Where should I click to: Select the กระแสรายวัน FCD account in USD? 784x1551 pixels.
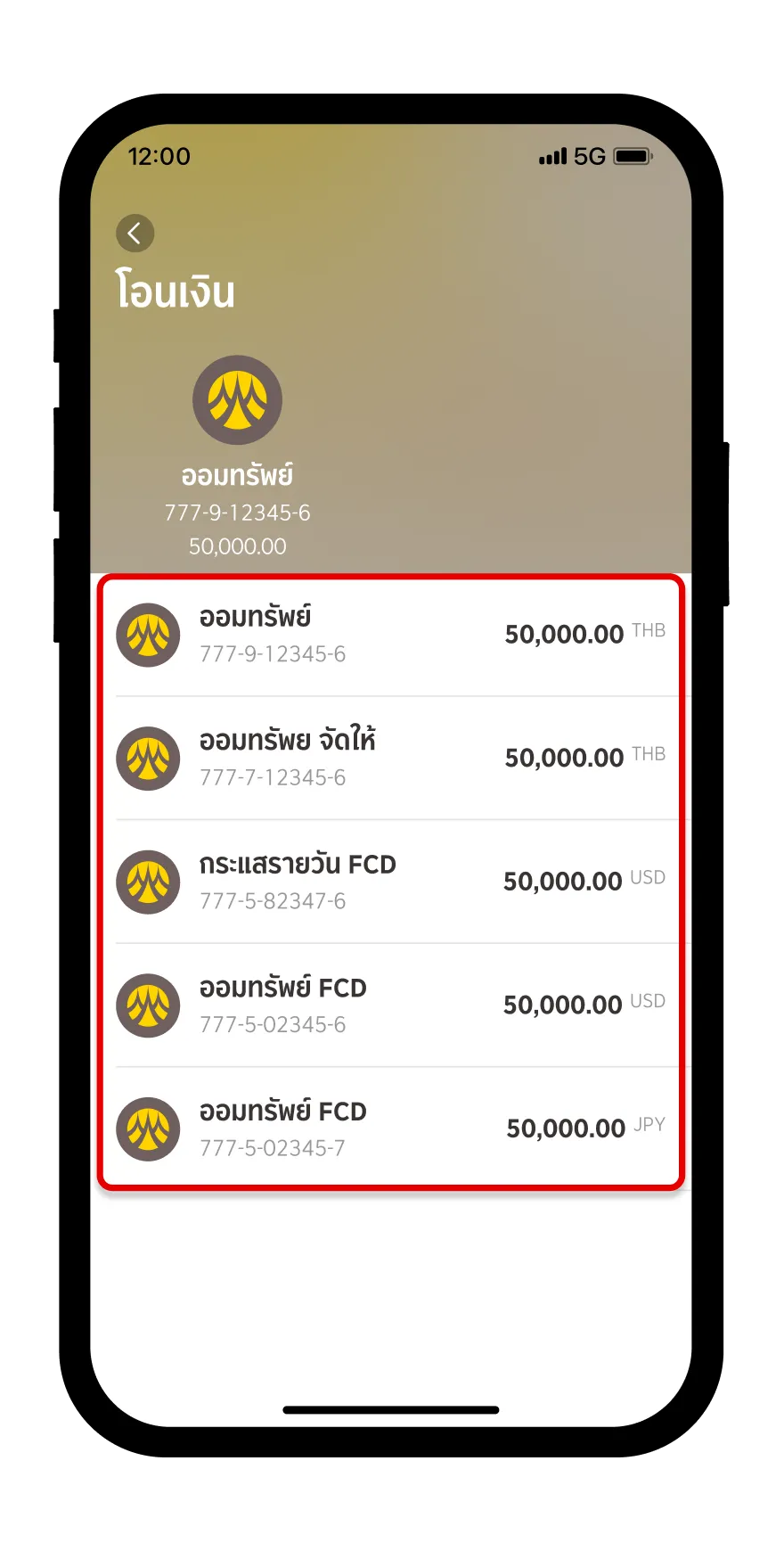[391, 882]
